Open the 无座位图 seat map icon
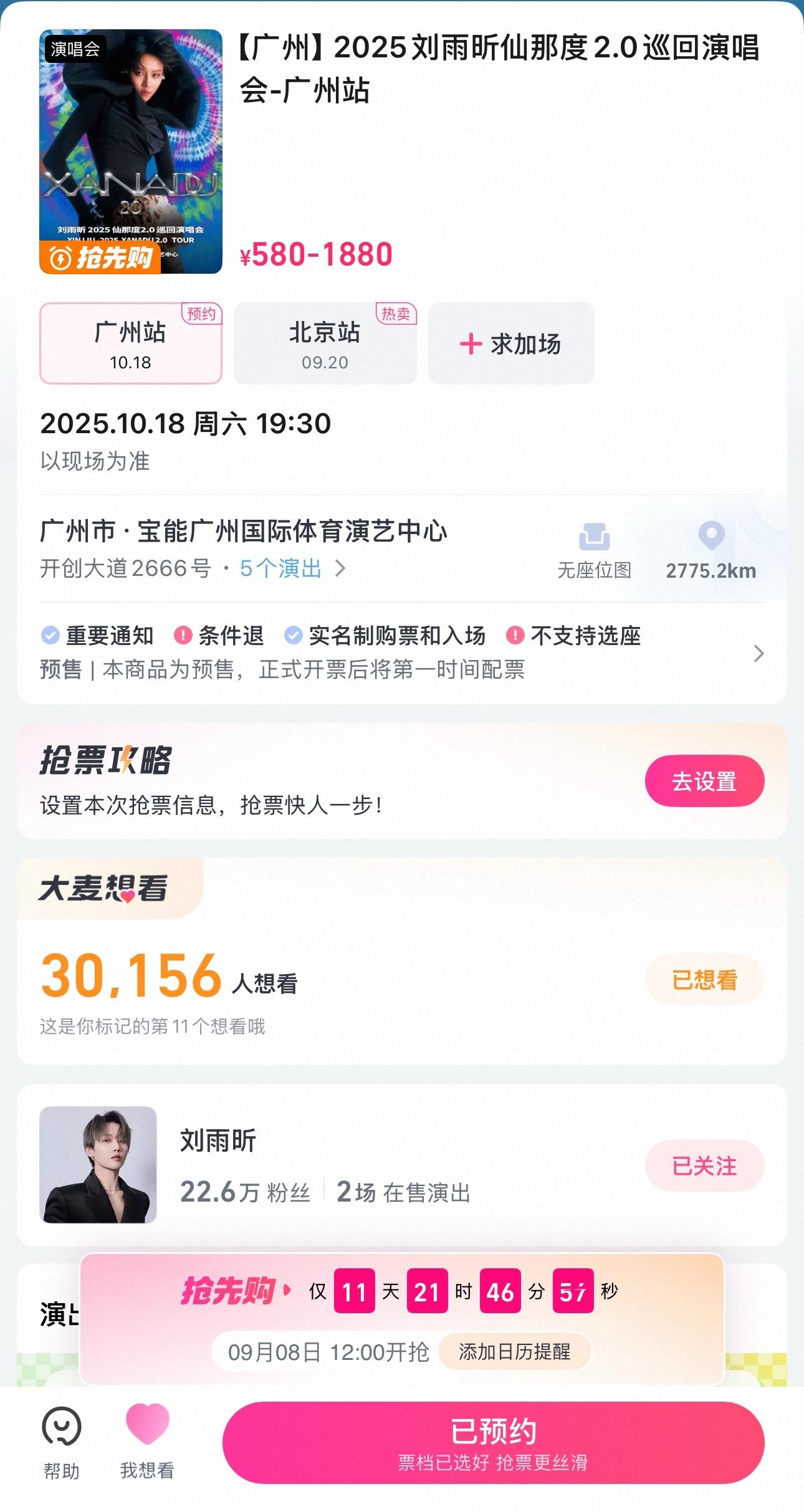804x1512 pixels. point(594,550)
